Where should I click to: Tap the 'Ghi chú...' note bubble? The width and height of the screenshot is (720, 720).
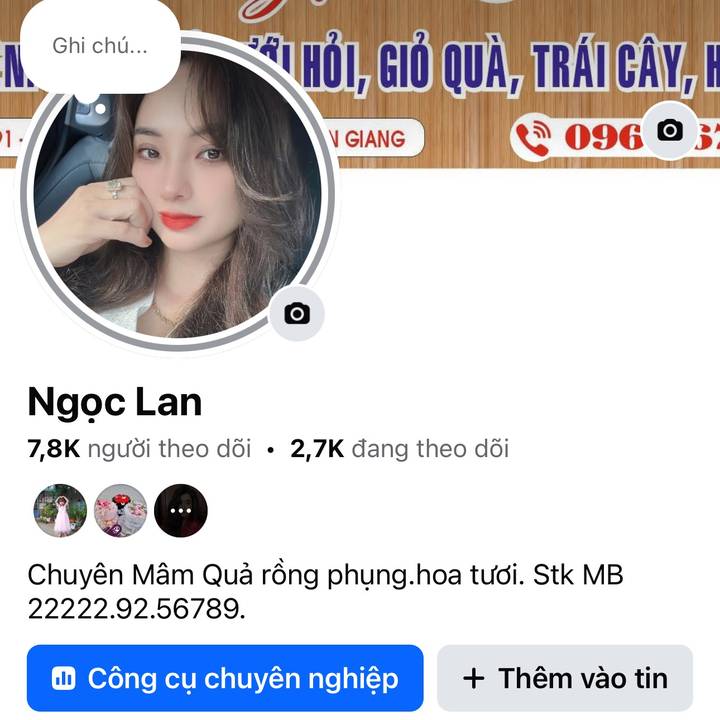click(x=99, y=46)
